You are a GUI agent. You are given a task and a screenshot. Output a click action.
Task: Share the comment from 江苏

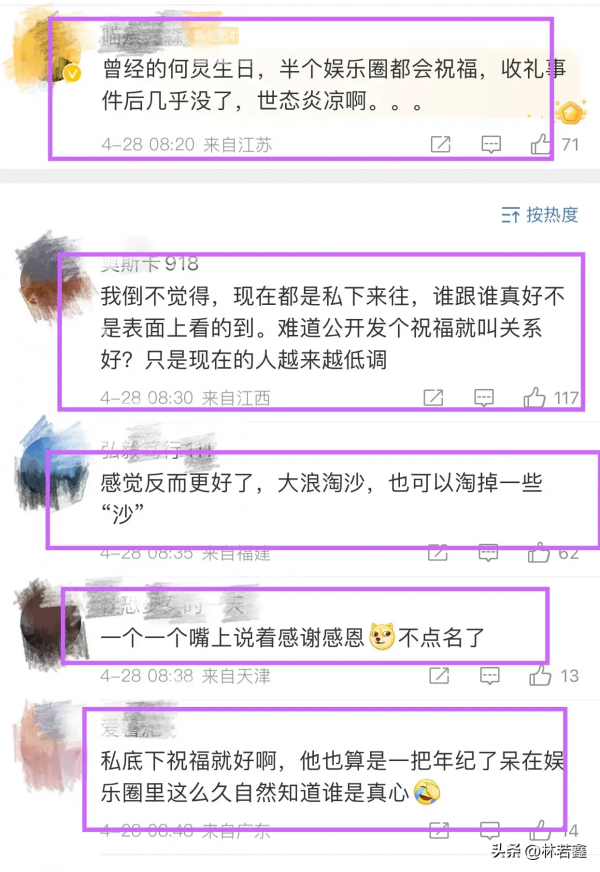click(x=440, y=145)
